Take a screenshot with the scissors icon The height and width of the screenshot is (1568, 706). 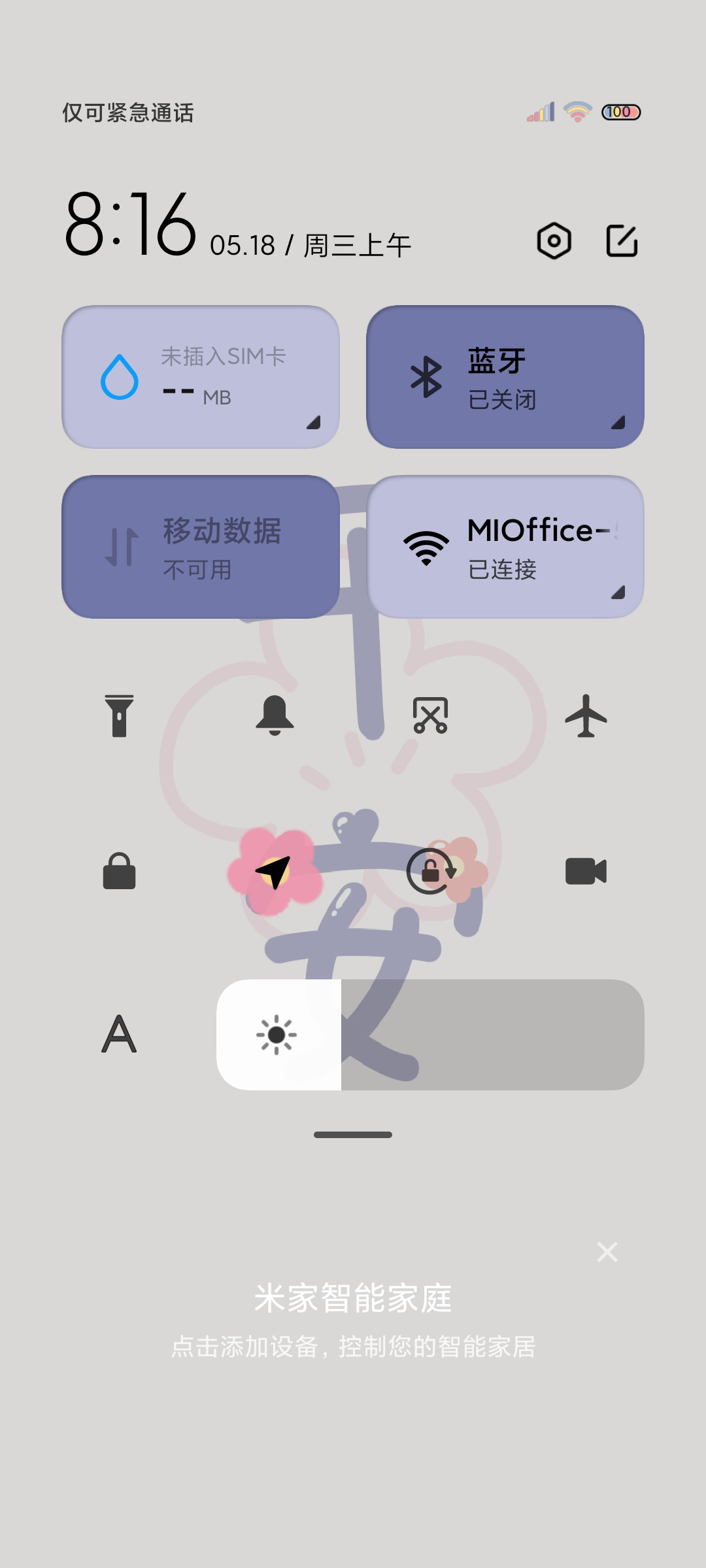tap(430, 715)
